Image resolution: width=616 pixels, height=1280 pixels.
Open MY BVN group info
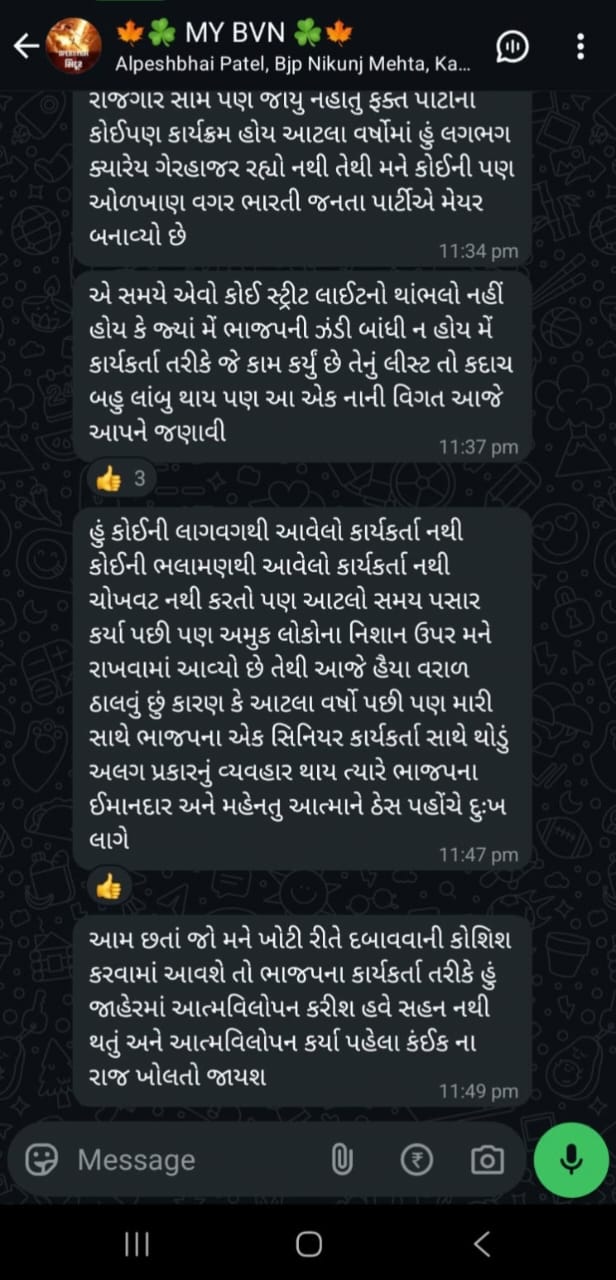[x=290, y=46]
